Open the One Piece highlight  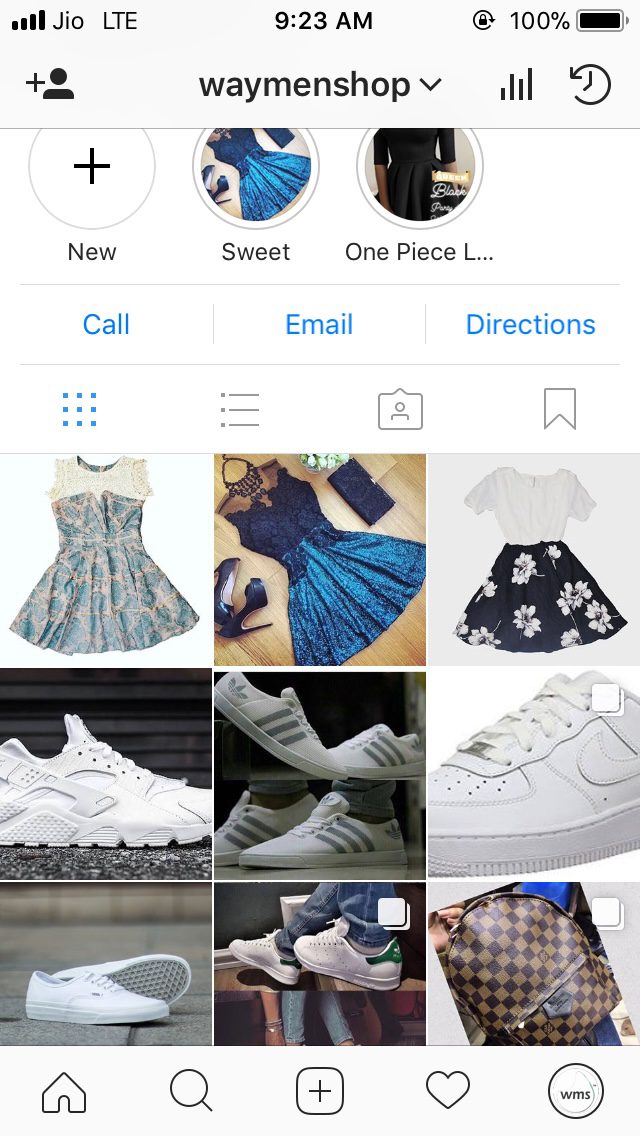(x=420, y=170)
